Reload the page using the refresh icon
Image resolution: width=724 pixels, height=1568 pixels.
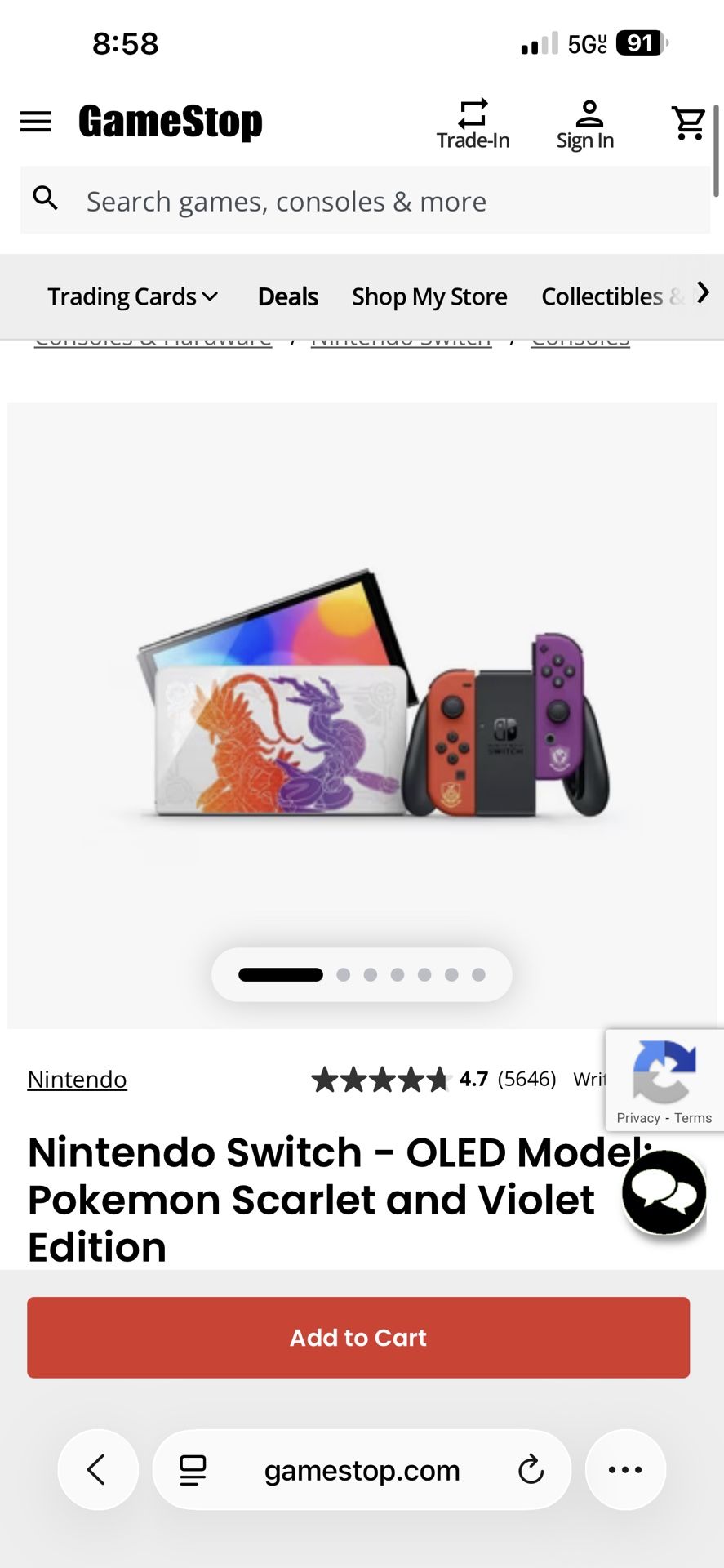pos(531,1469)
